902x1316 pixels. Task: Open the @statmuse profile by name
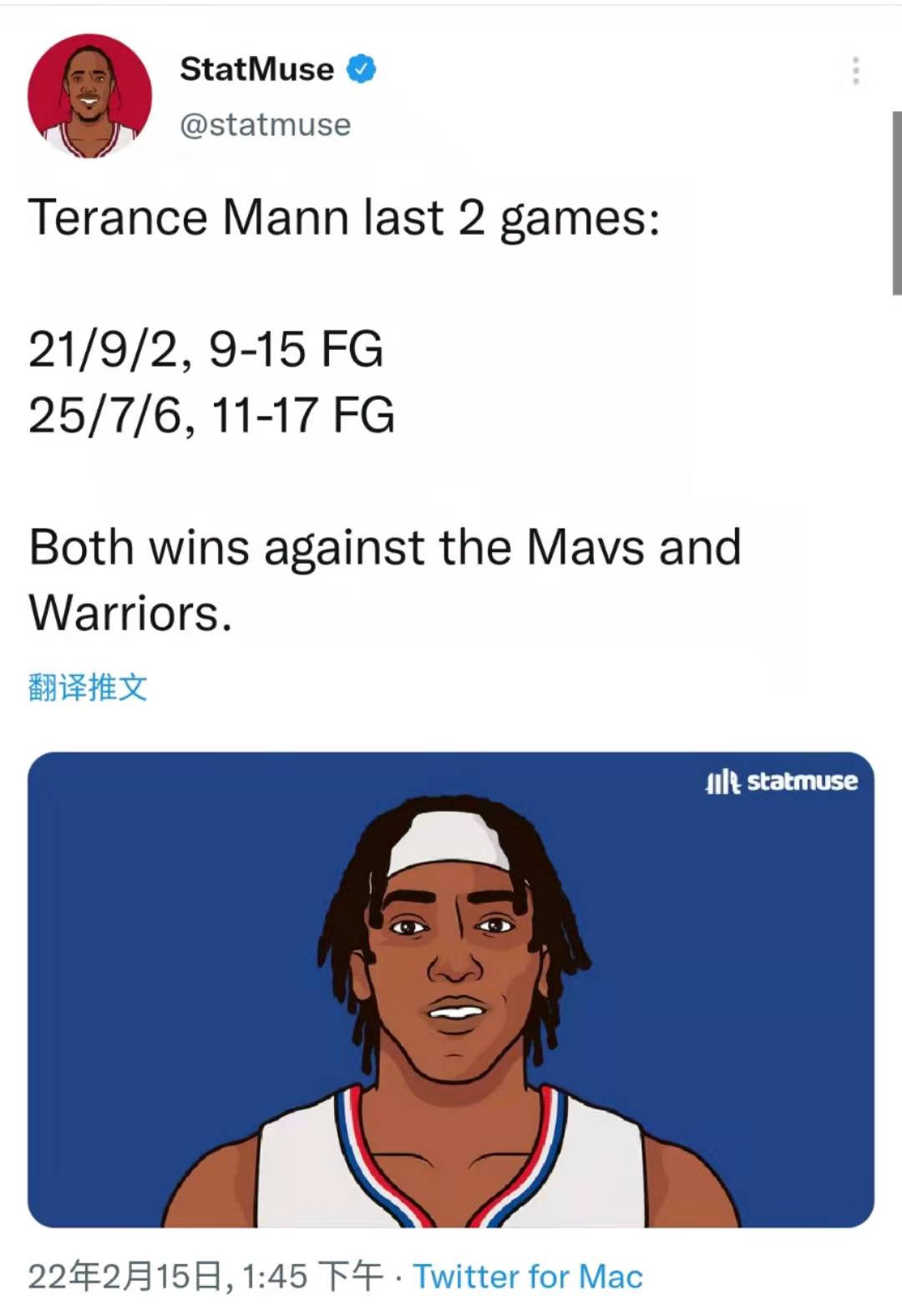256,69
